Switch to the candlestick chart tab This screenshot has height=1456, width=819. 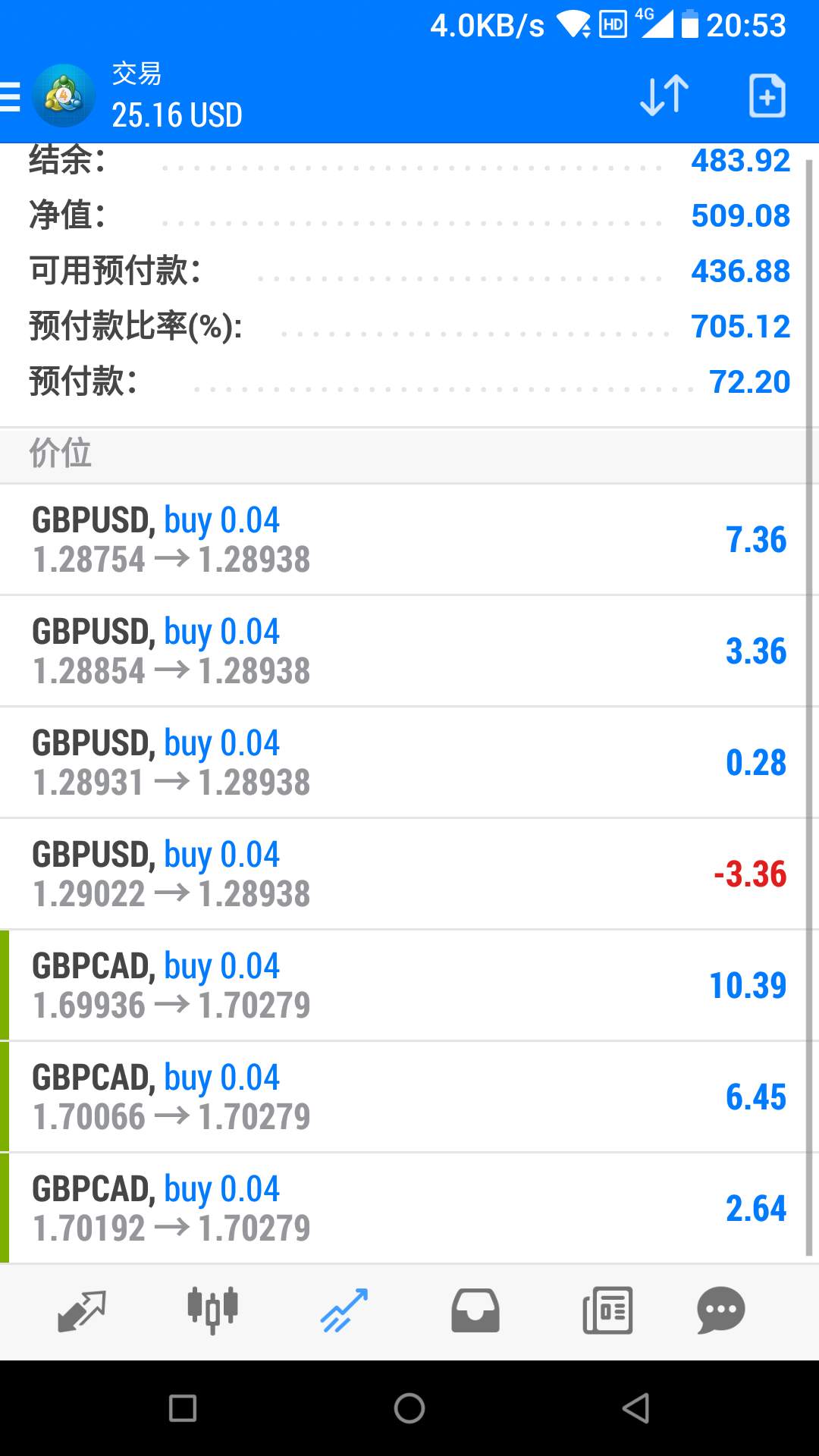(x=213, y=1310)
